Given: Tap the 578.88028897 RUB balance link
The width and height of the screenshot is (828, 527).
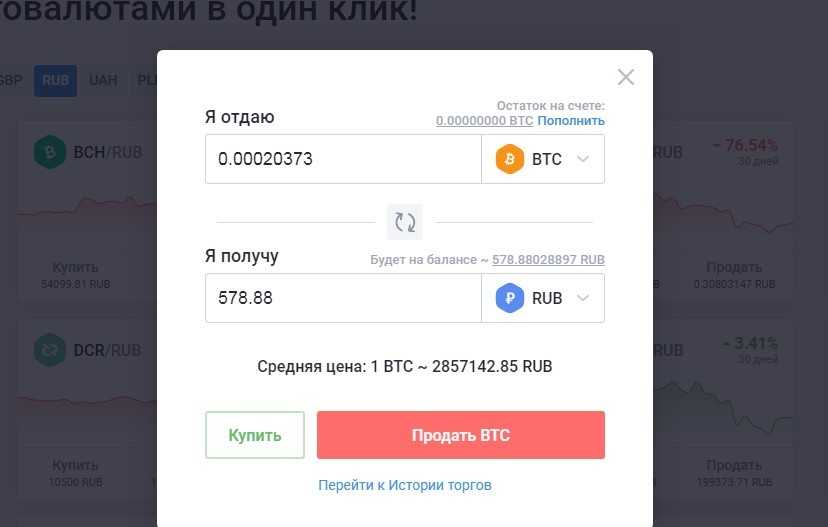Looking at the screenshot, I should coord(548,260).
